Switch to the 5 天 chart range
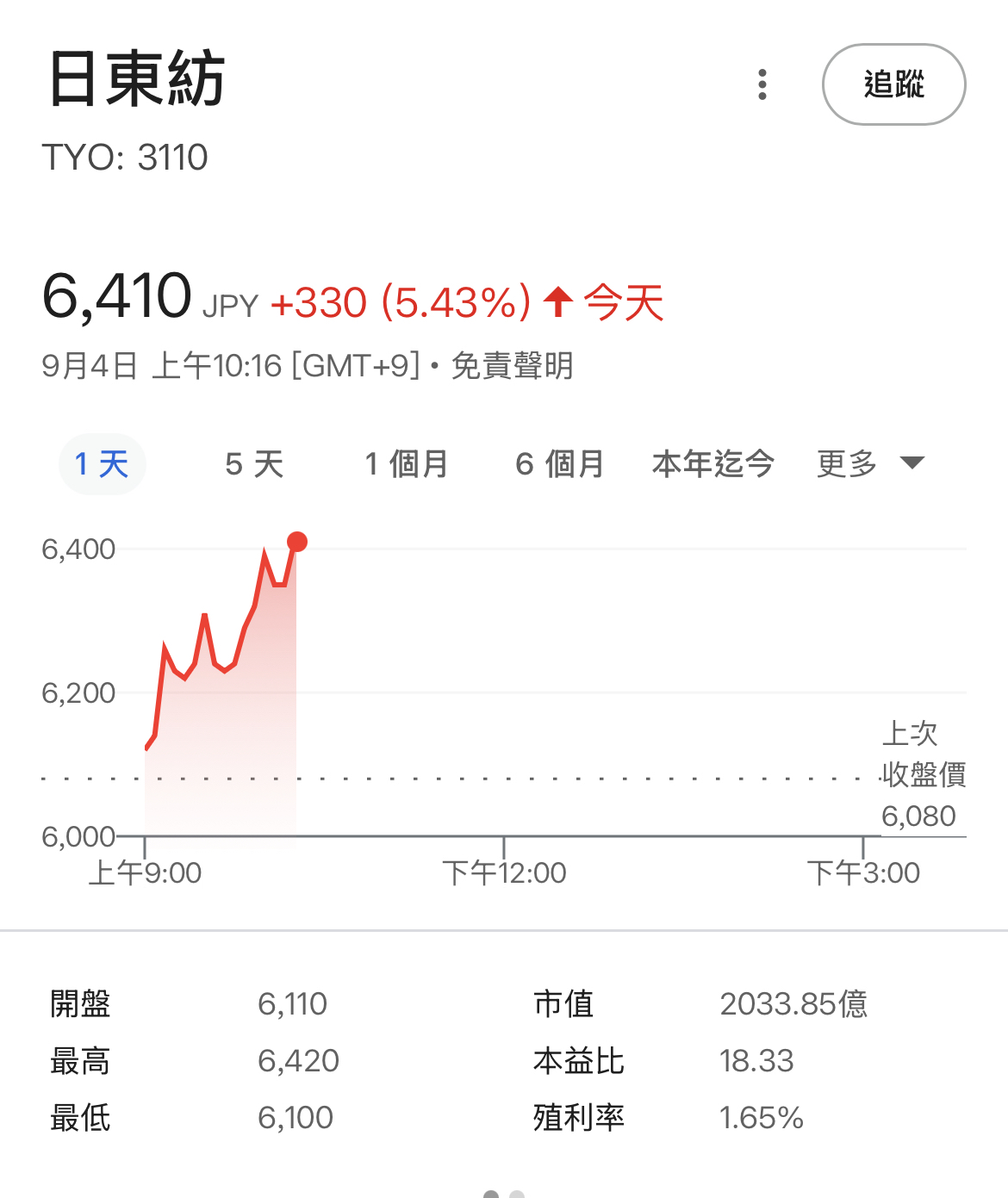Screen dimensions: 1008x1198 point(254,464)
